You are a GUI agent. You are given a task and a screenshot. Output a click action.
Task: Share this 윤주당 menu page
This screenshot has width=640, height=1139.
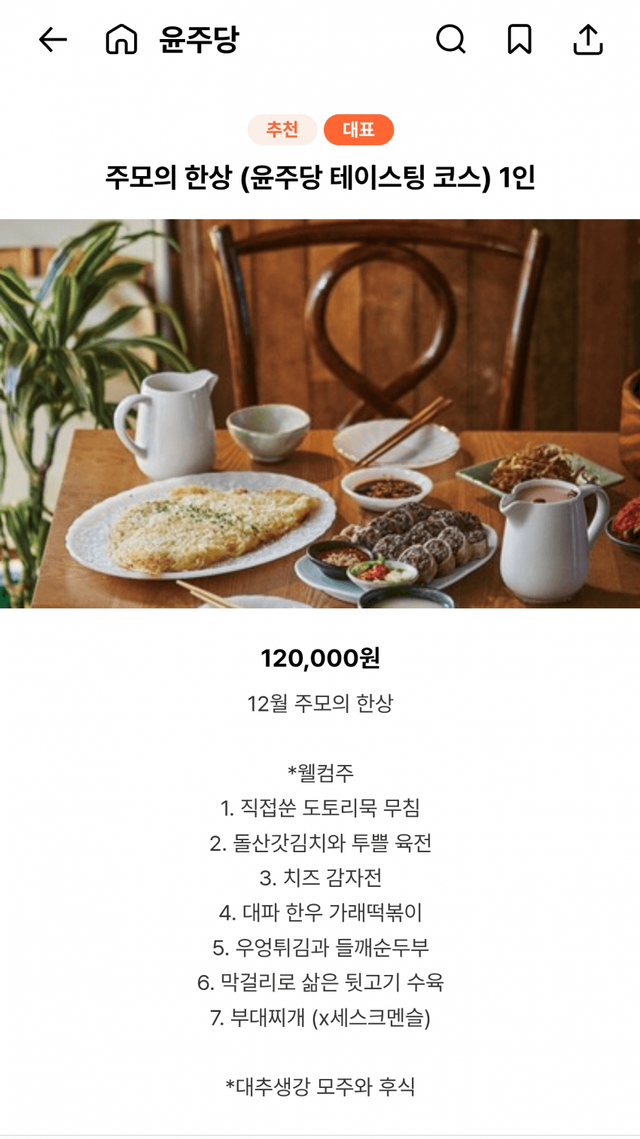[588, 40]
